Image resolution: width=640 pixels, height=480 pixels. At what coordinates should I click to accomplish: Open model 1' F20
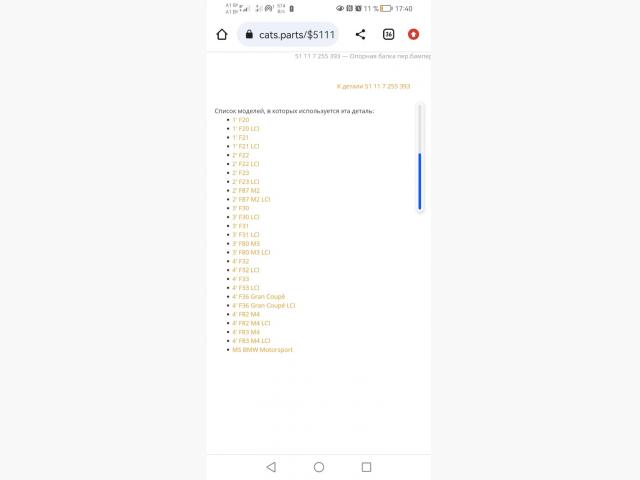(x=241, y=120)
